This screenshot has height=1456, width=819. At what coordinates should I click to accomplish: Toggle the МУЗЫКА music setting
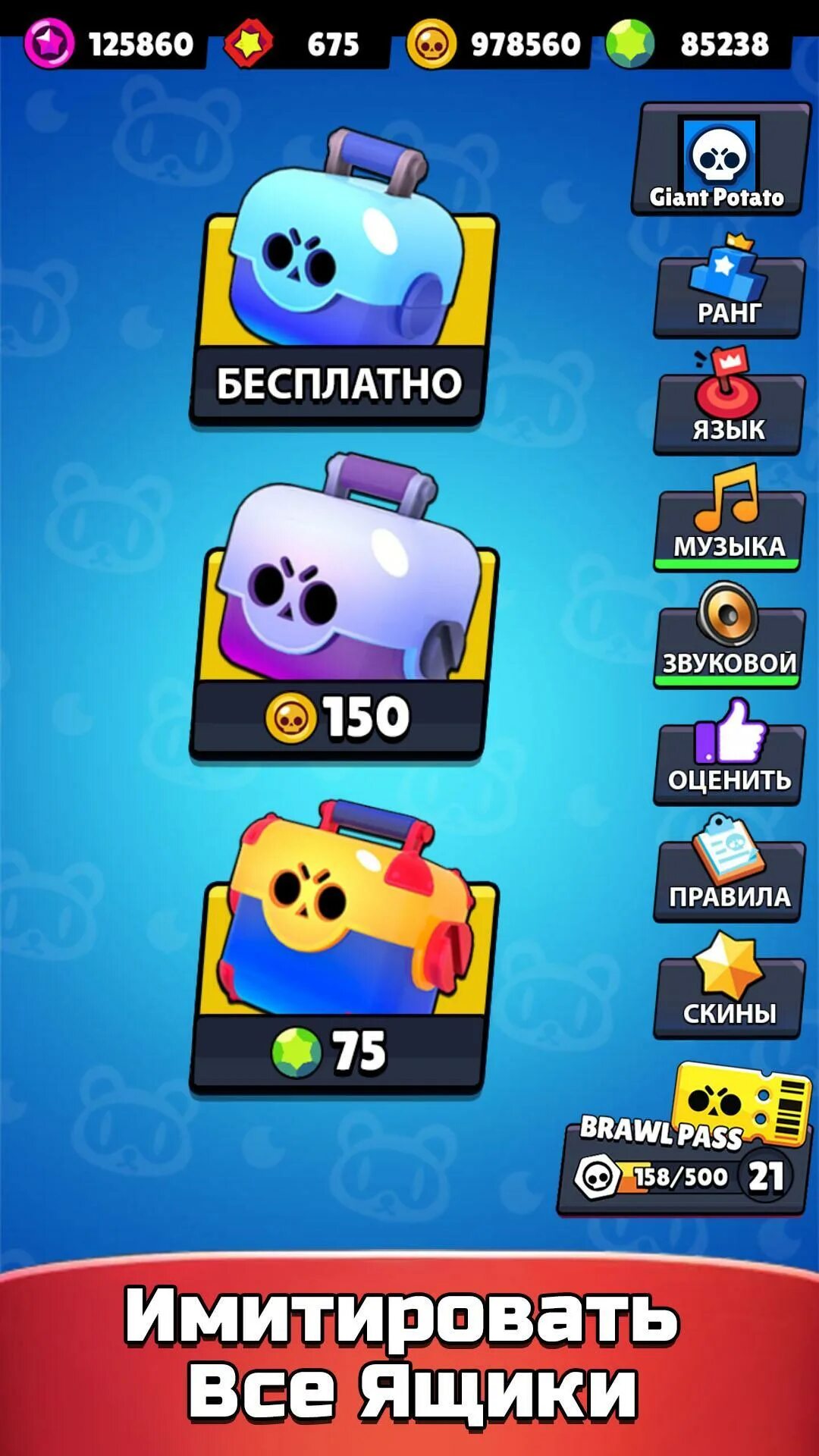click(729, 519)
